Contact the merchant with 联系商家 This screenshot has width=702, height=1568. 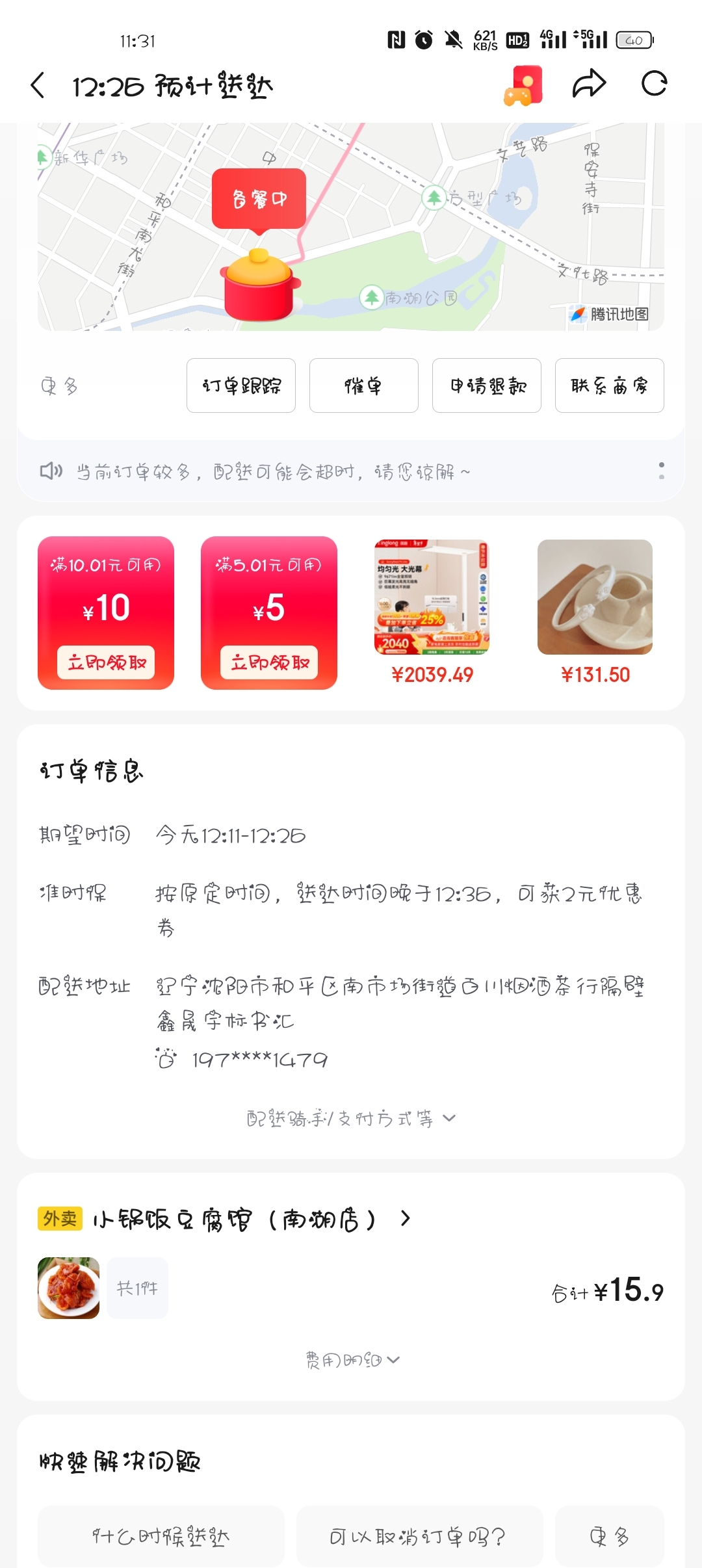pyautogui.click(x=609, y=385)
